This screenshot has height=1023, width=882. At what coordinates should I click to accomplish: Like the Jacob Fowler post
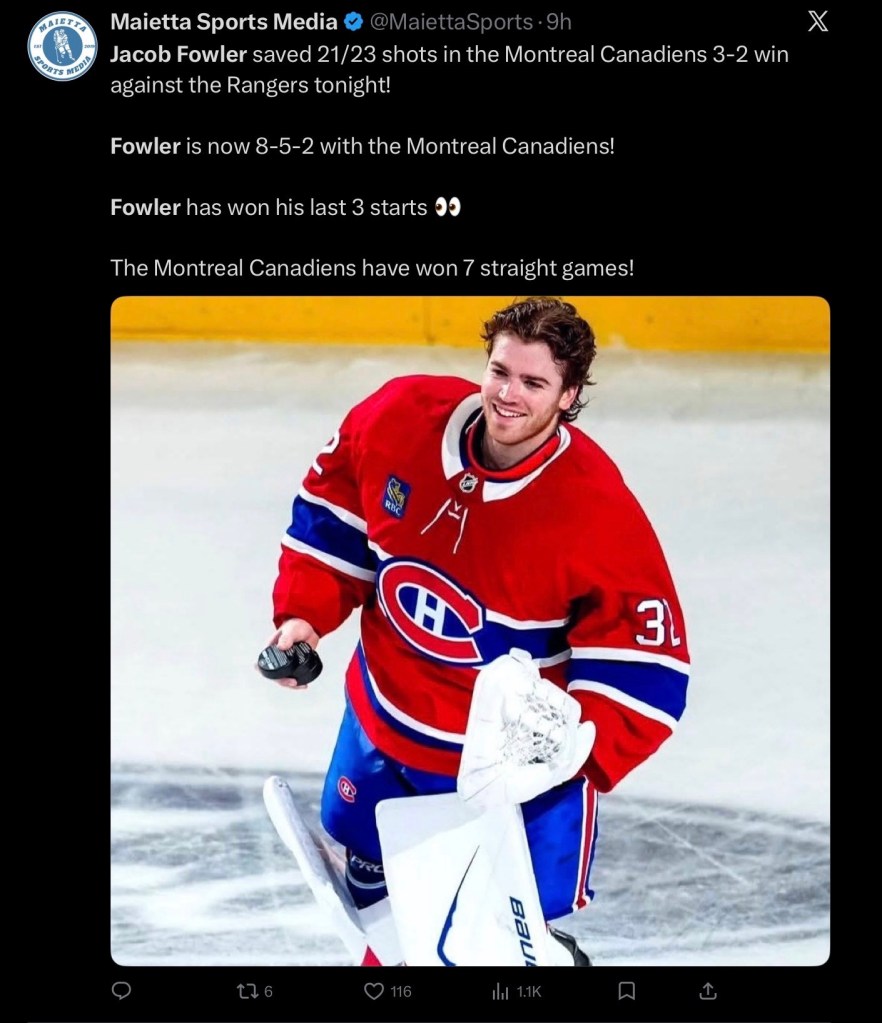tap(374, 991)
